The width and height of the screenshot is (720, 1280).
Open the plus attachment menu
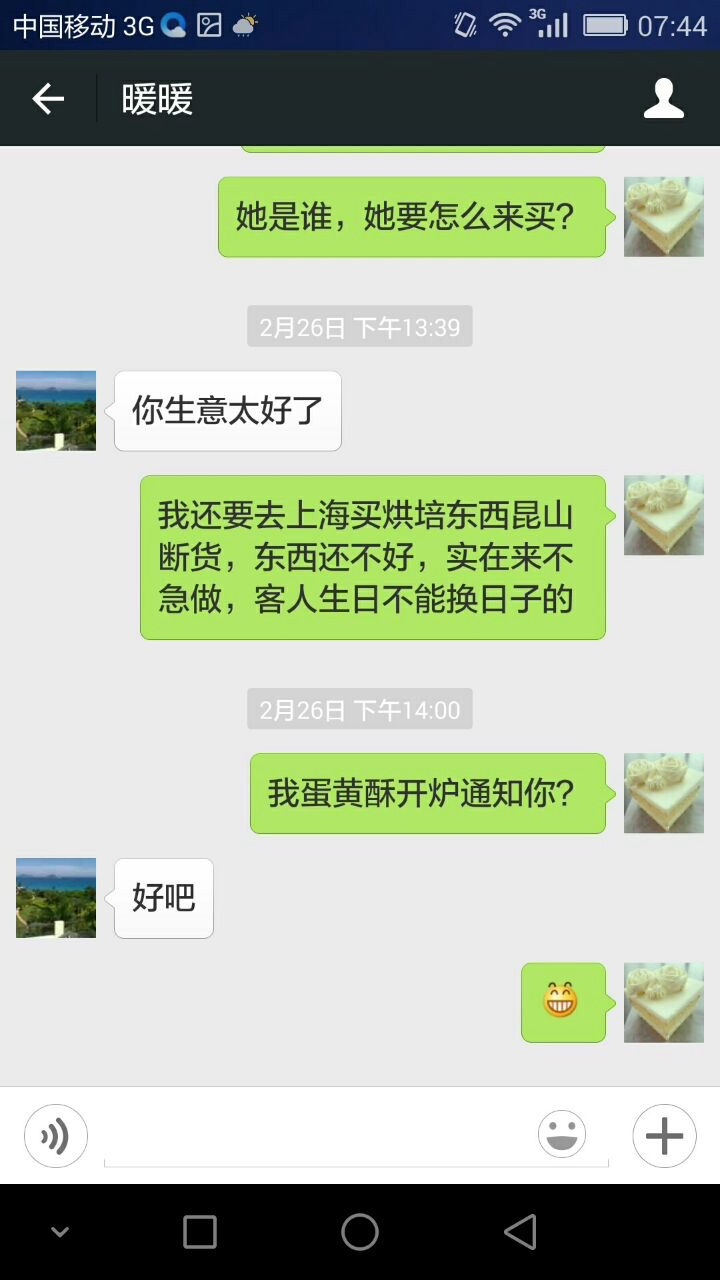664,1136
